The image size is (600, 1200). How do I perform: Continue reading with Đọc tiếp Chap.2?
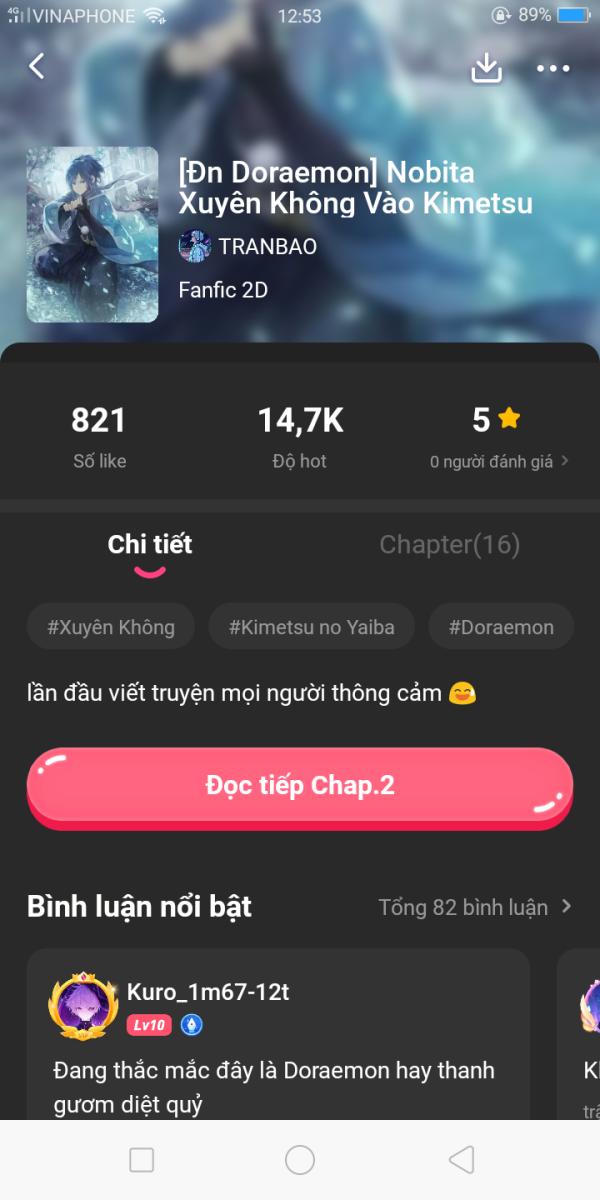[x=300, y=786]
